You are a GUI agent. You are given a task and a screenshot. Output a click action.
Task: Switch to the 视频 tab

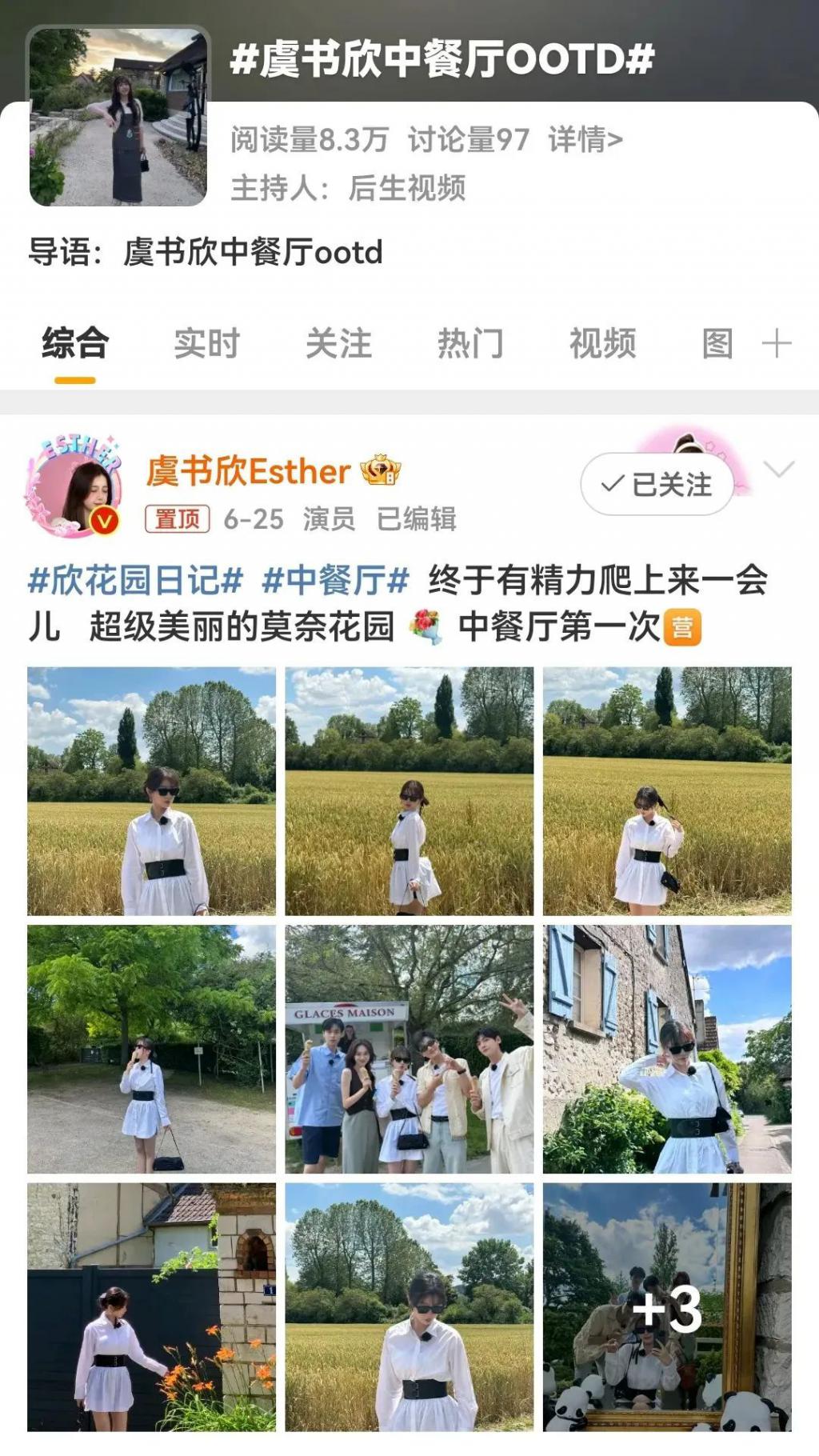602,344
